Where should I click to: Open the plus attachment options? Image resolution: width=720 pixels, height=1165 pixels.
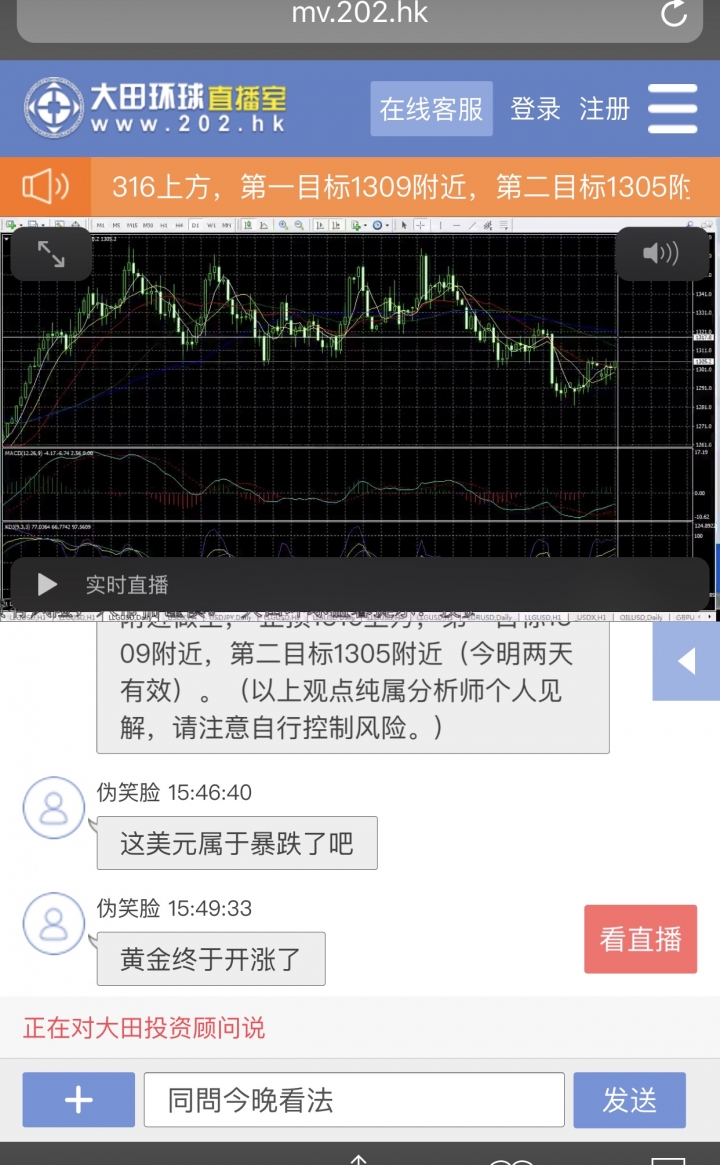point(78,1100)
